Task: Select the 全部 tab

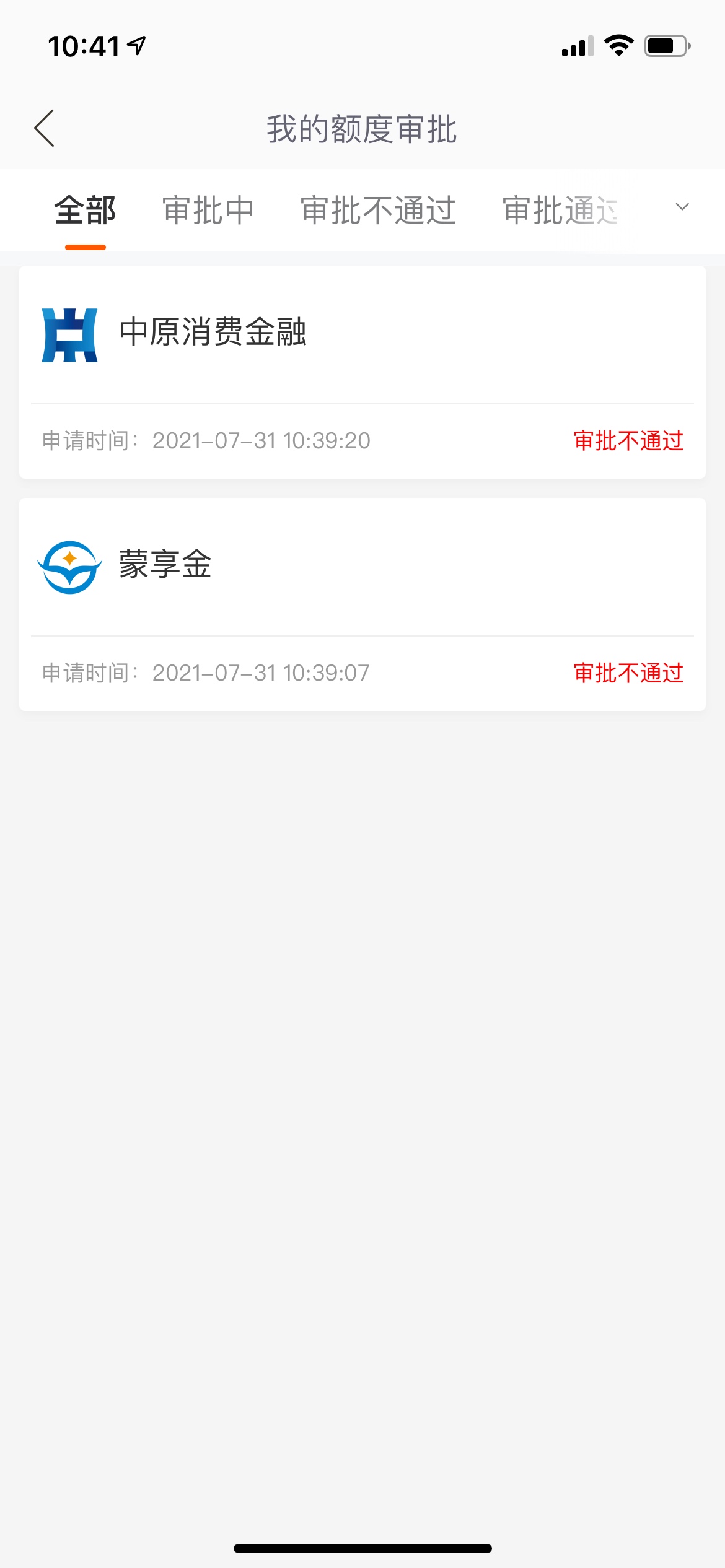Action: 86,210
